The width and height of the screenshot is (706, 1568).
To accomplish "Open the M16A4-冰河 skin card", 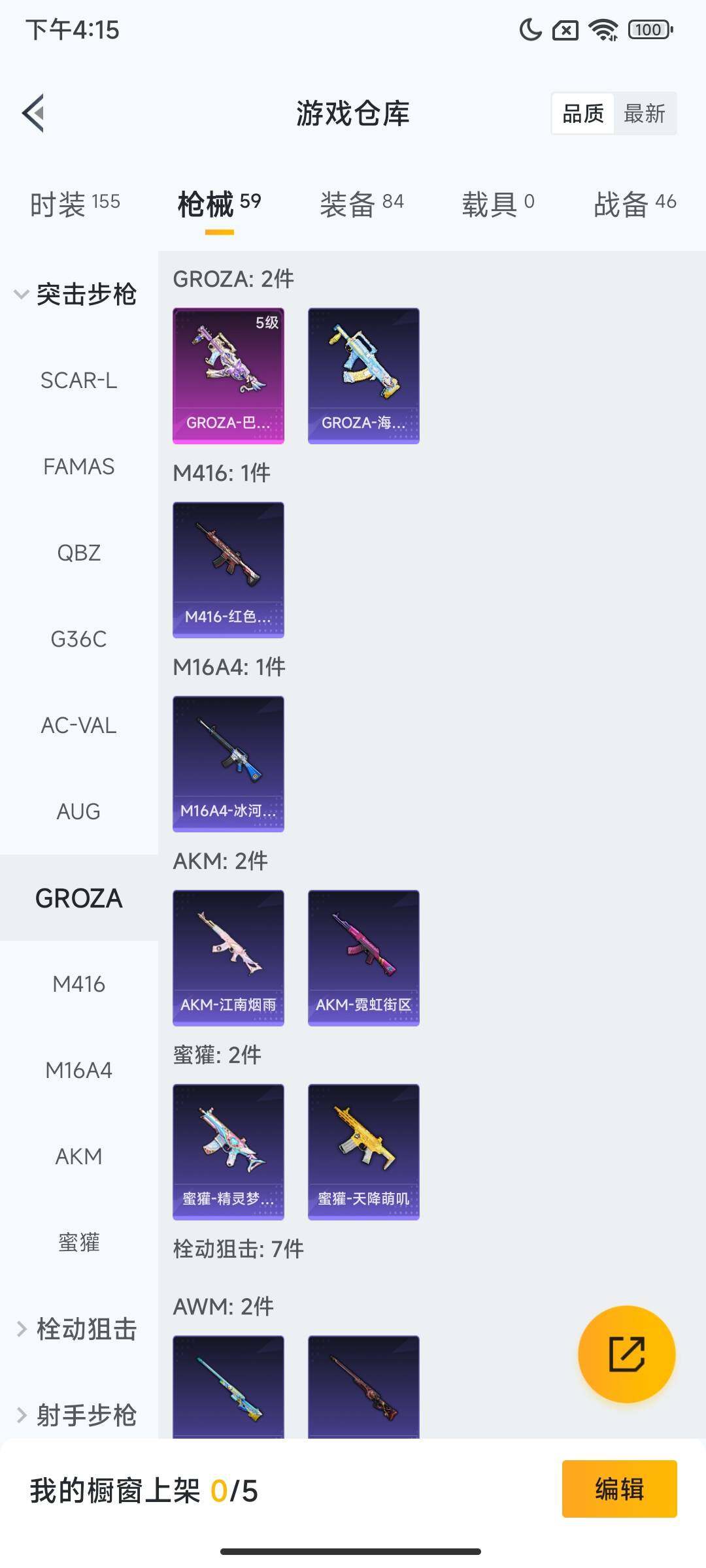I will [x=228, y=763].
